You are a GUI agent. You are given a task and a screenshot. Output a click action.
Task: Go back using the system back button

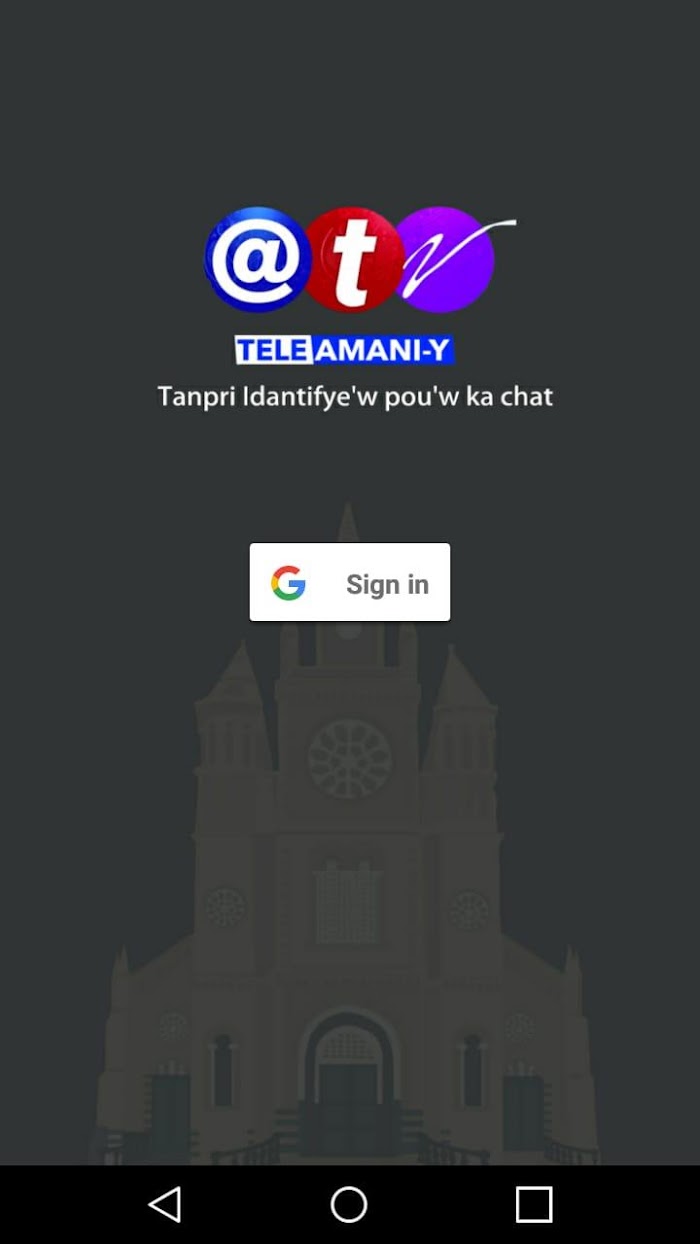tap(165, 1204)
